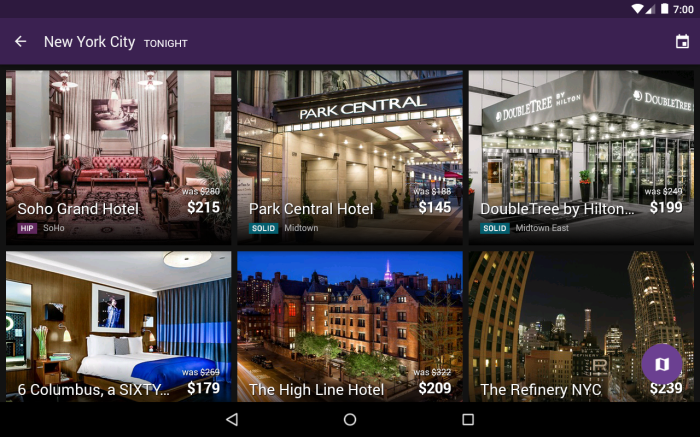The width and height of the screenshot is (700, 437).
Task: Open the calendar date picker
Action: pyautogui.click(x=682, y=42)
